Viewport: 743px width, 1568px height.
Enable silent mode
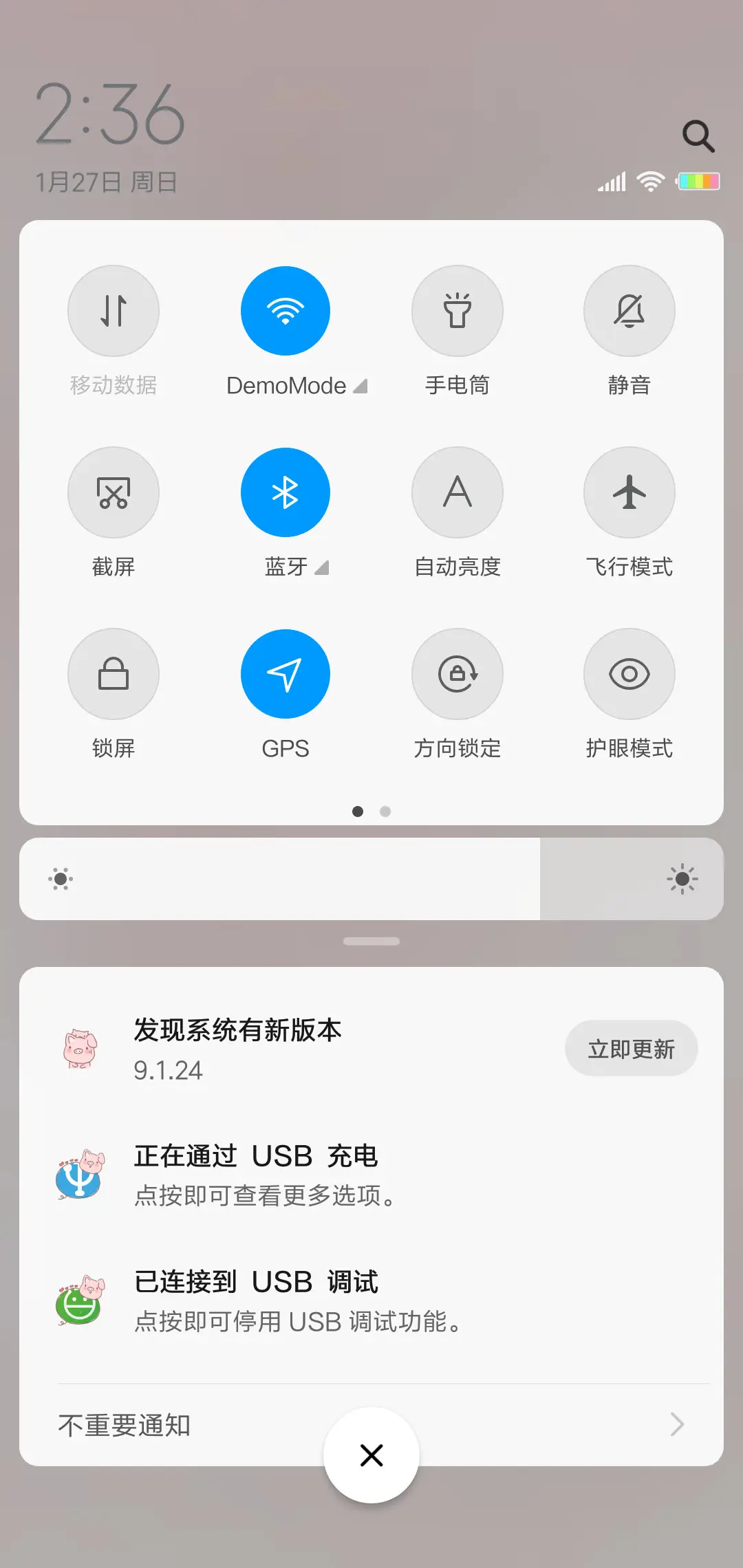point(629,311)
